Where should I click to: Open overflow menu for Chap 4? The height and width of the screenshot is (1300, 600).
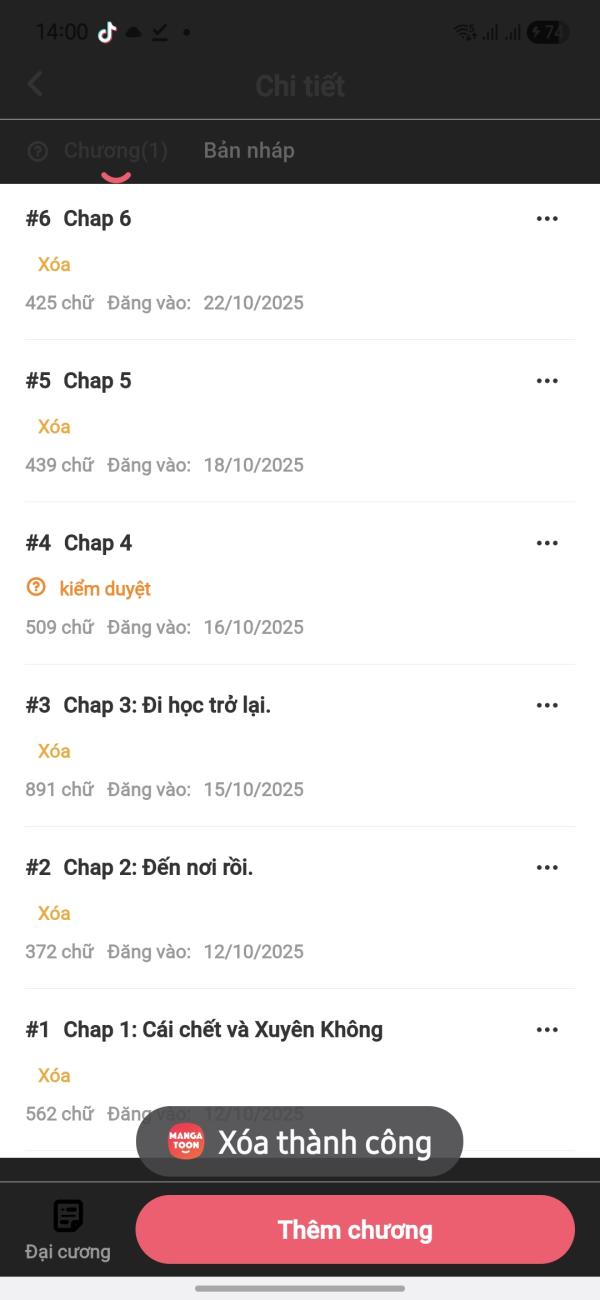(x=547, y=543)
